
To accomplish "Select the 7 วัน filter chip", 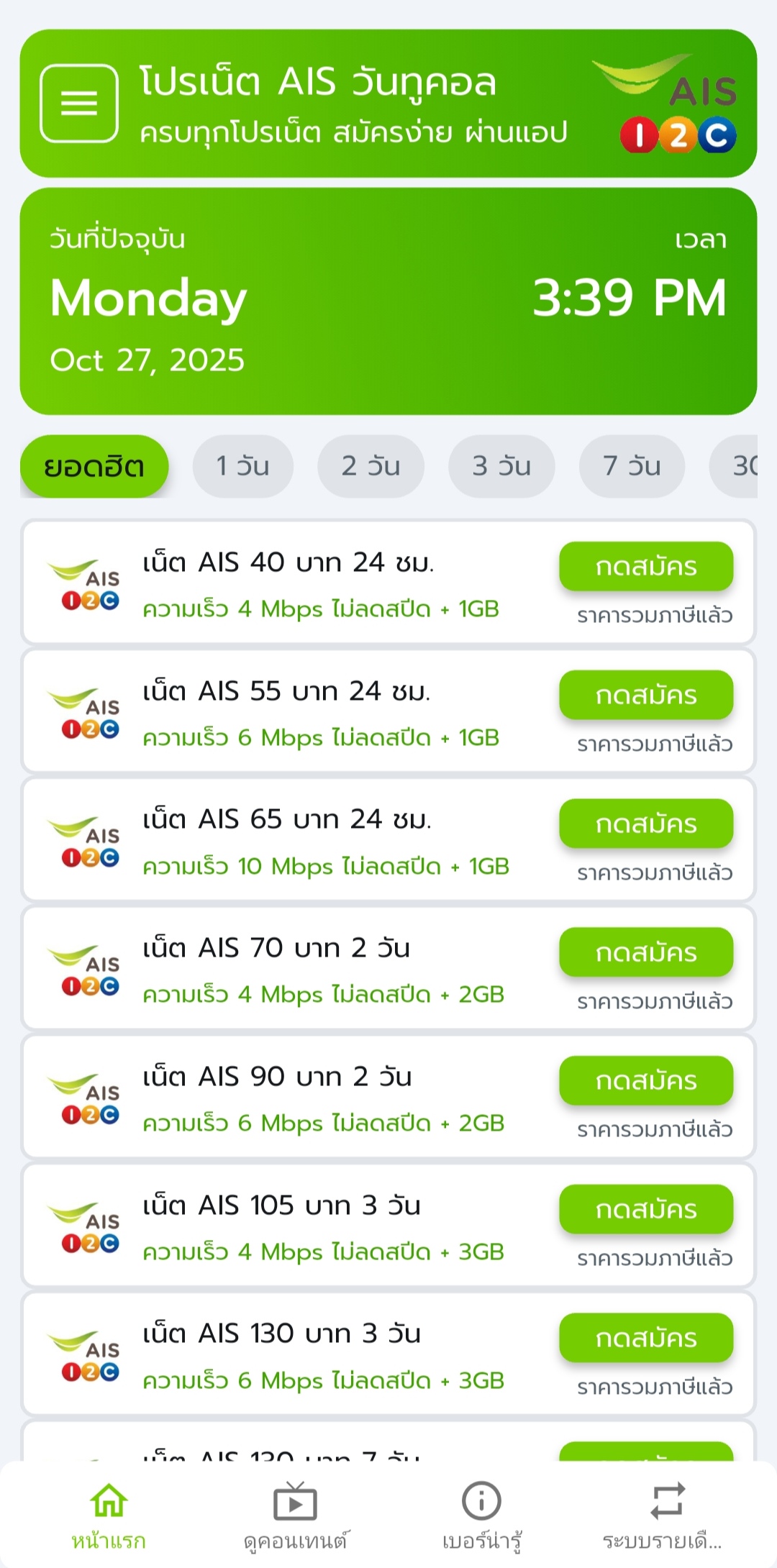I will pyautogui.click(x=632, y=466).
